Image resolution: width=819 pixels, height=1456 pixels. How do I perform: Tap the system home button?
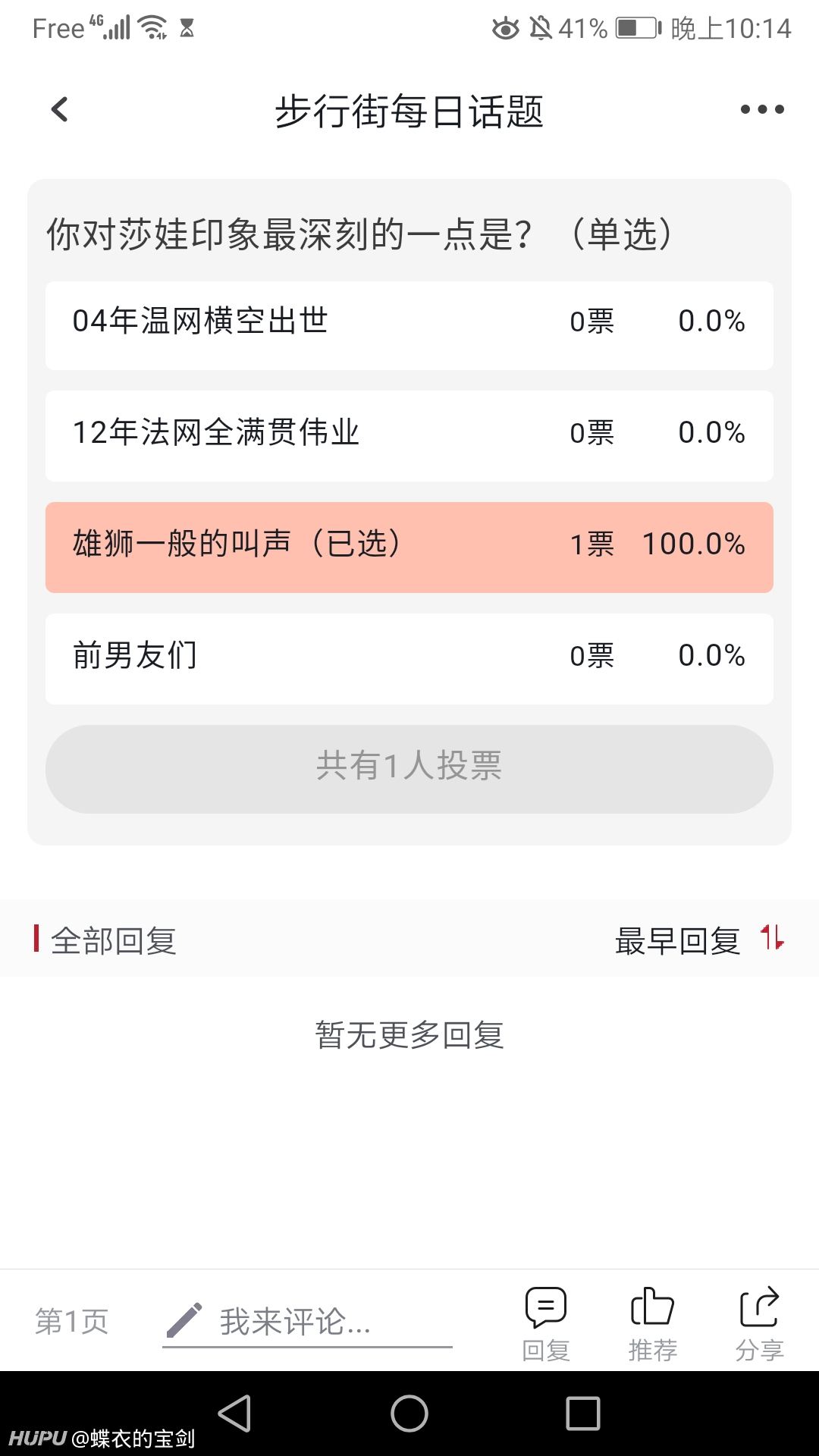[x=409, y=1414]
